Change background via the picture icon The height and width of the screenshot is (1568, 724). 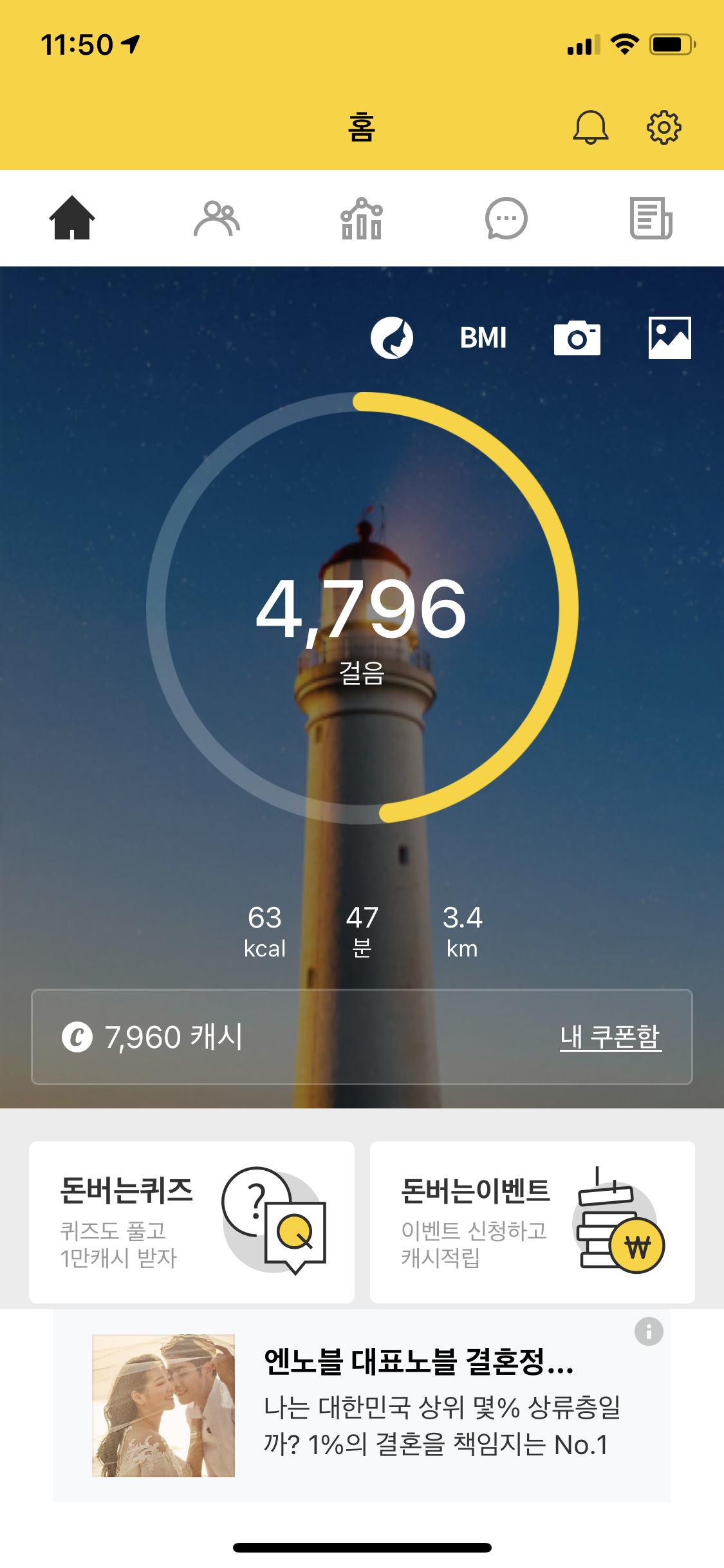(669, 338)
